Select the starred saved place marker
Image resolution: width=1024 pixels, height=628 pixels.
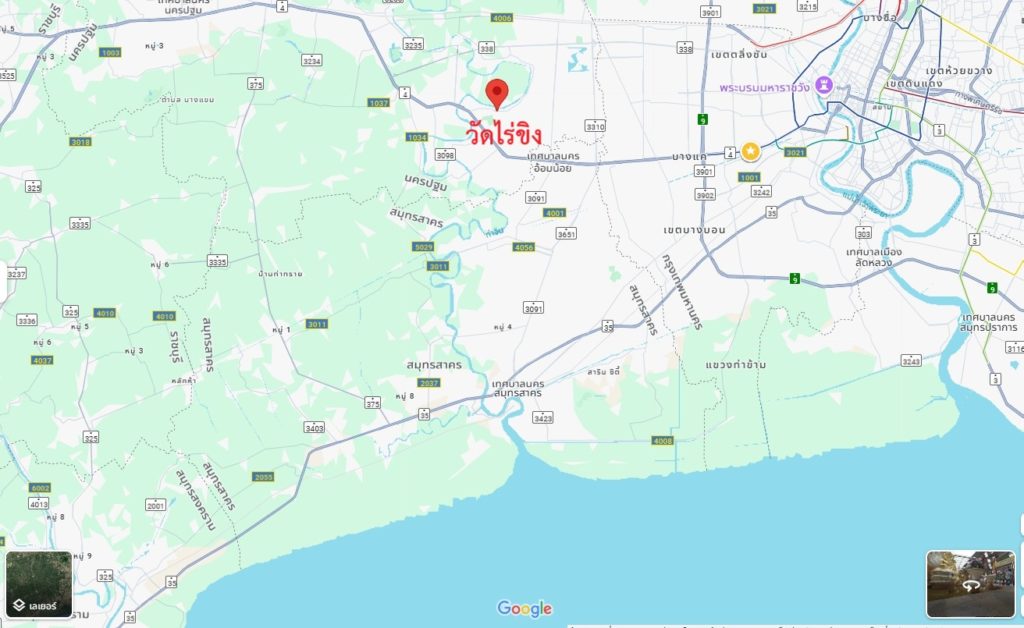pyautogui.click(x=750, y=151)
